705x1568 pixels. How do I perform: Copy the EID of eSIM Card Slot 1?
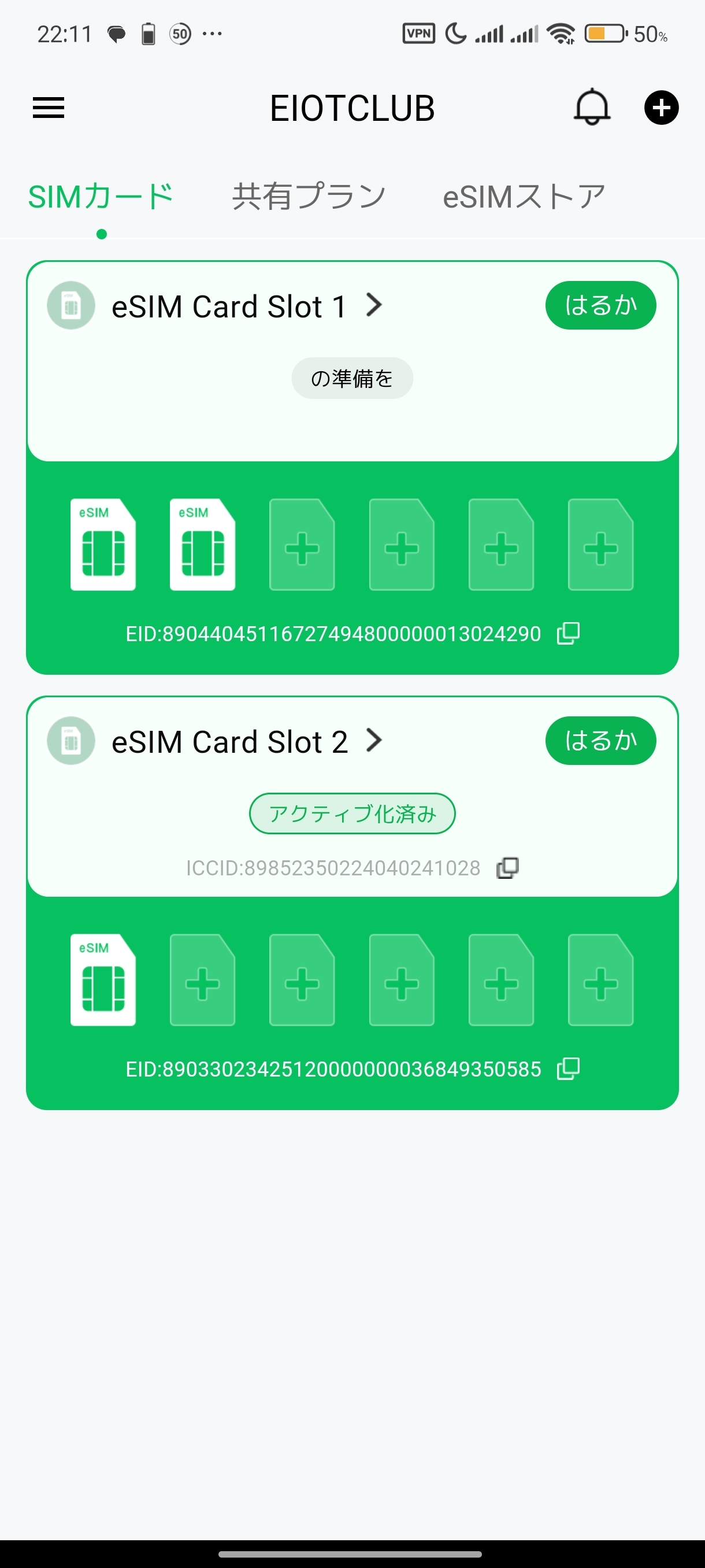coord(567,633)
